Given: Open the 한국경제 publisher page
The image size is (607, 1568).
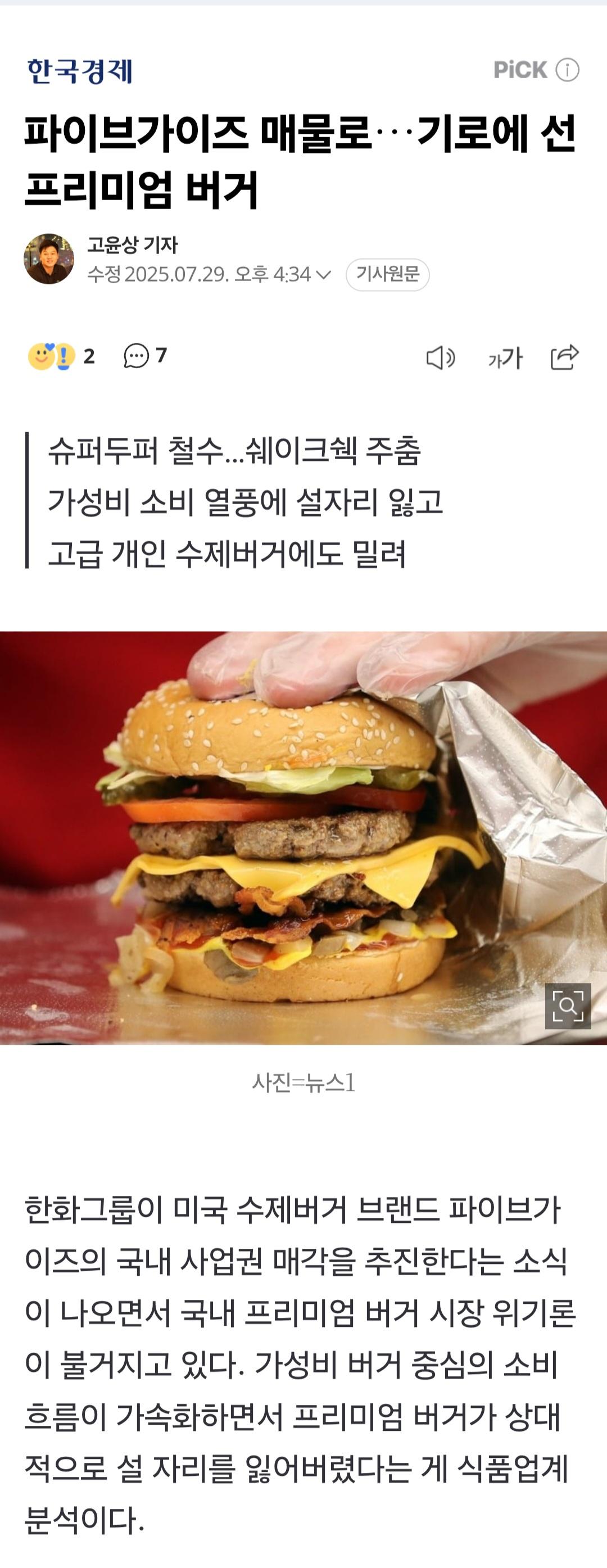Looking at the screenshot, I should click(x=80, y=71).
